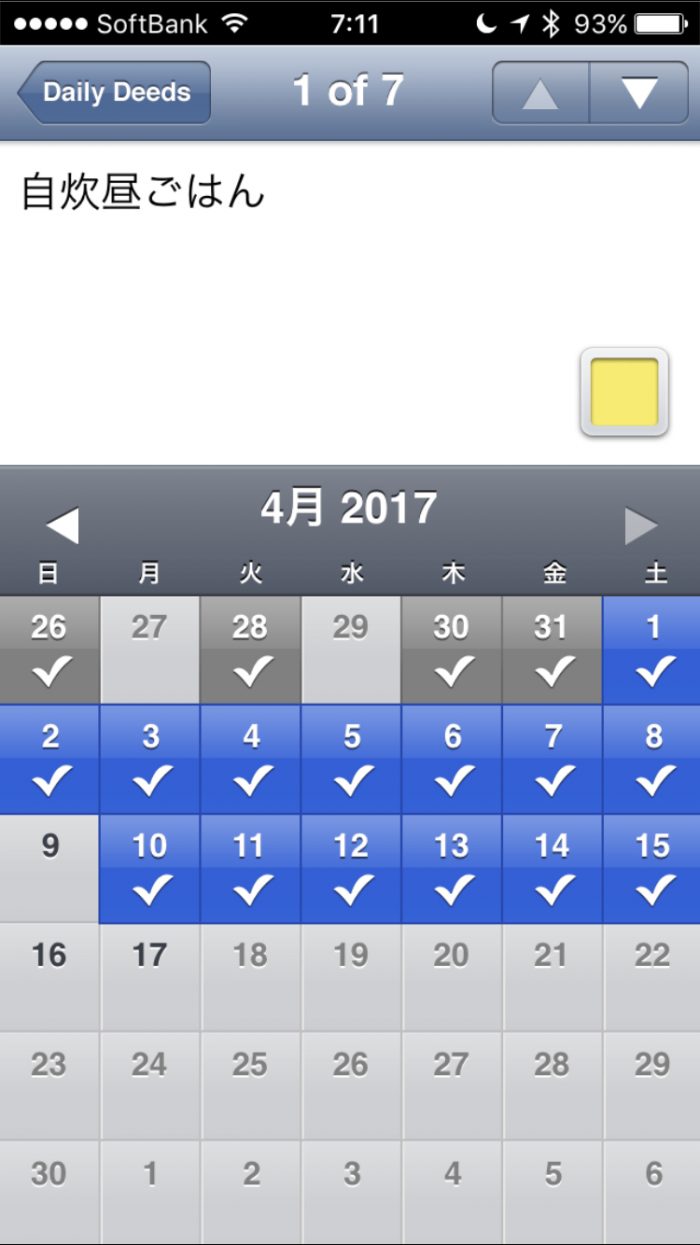
Task: Uncheck April 12 in the calendar
Action: coord(351,868)
